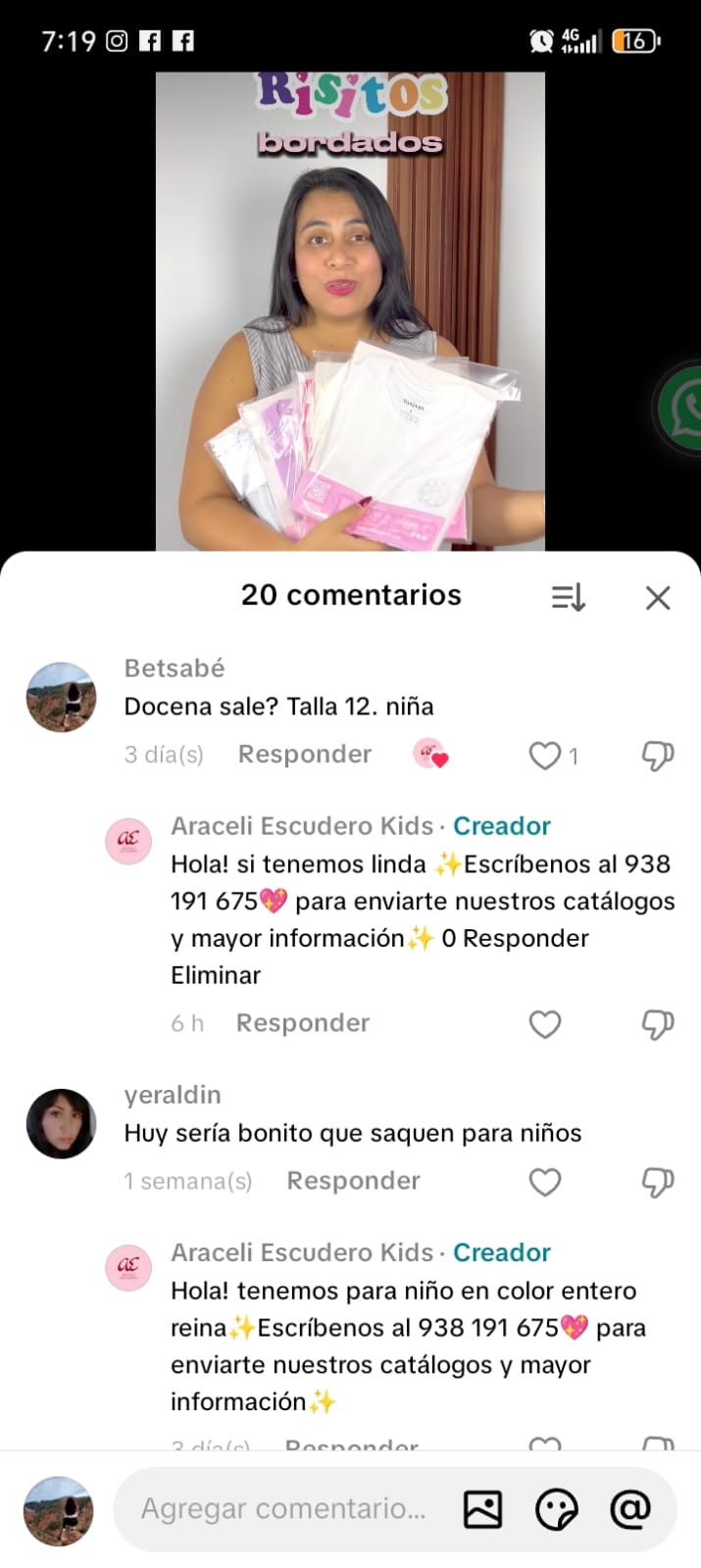Dislike yeraldin's comment
Image resolution: width=701 pixels, height=1568 pixels.
(x=657, y=1182)
